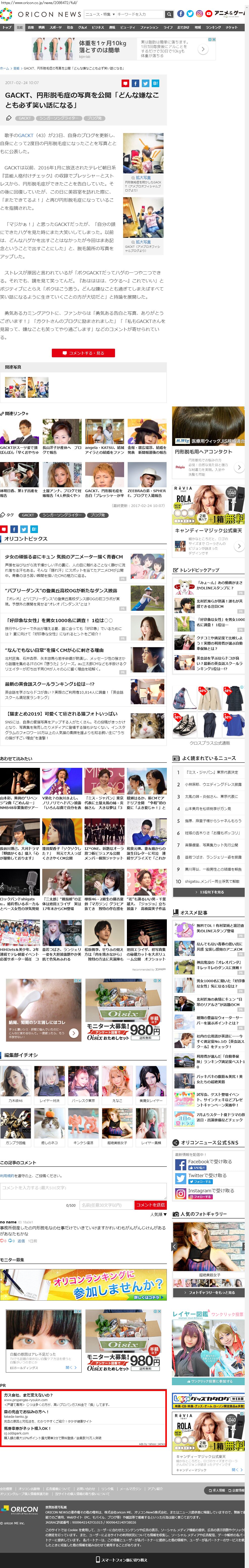249x1568 pixels.
Task: Tap the comment text input box
Action: click(x=83, y=1187)
